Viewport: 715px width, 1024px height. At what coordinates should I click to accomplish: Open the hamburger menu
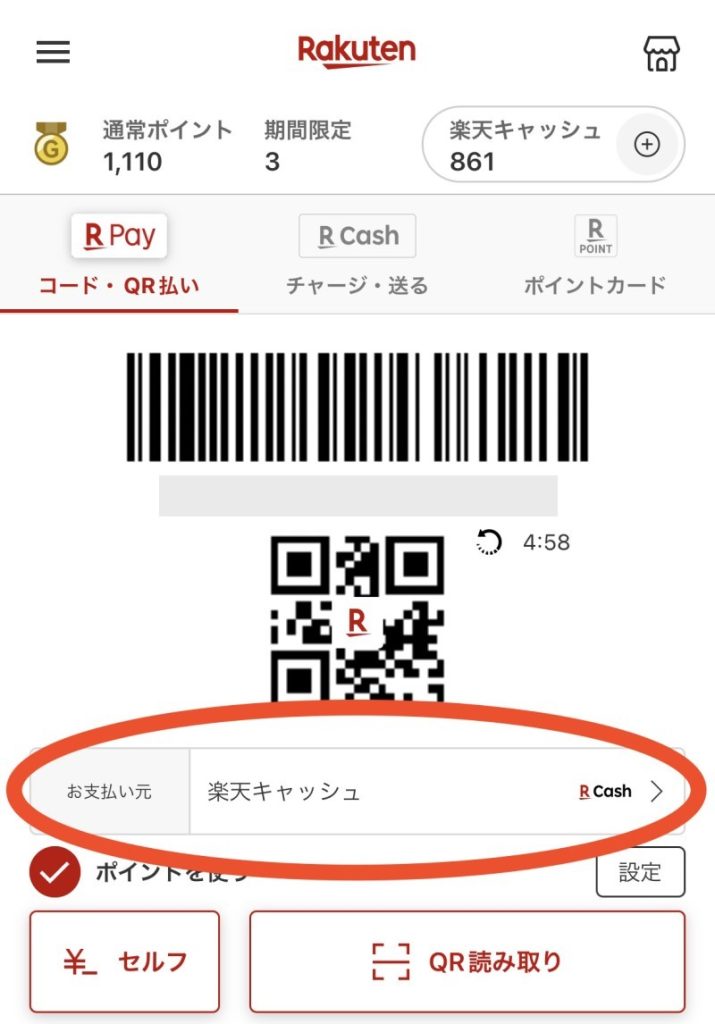(53, 52)
